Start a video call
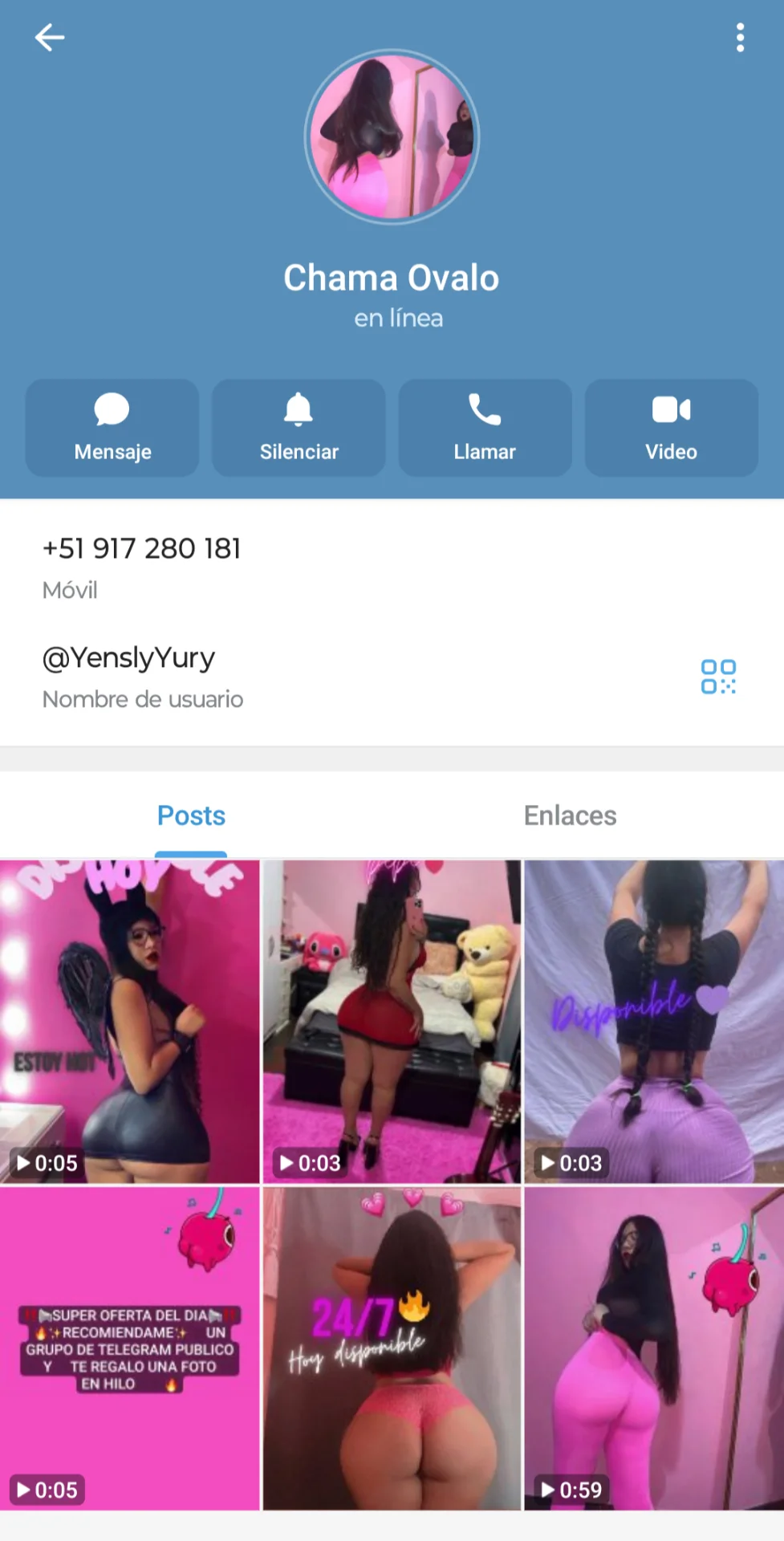Image resolution: width=784 pixels, height=1541 pixels. pyautogui.click(x=671, y=428)
